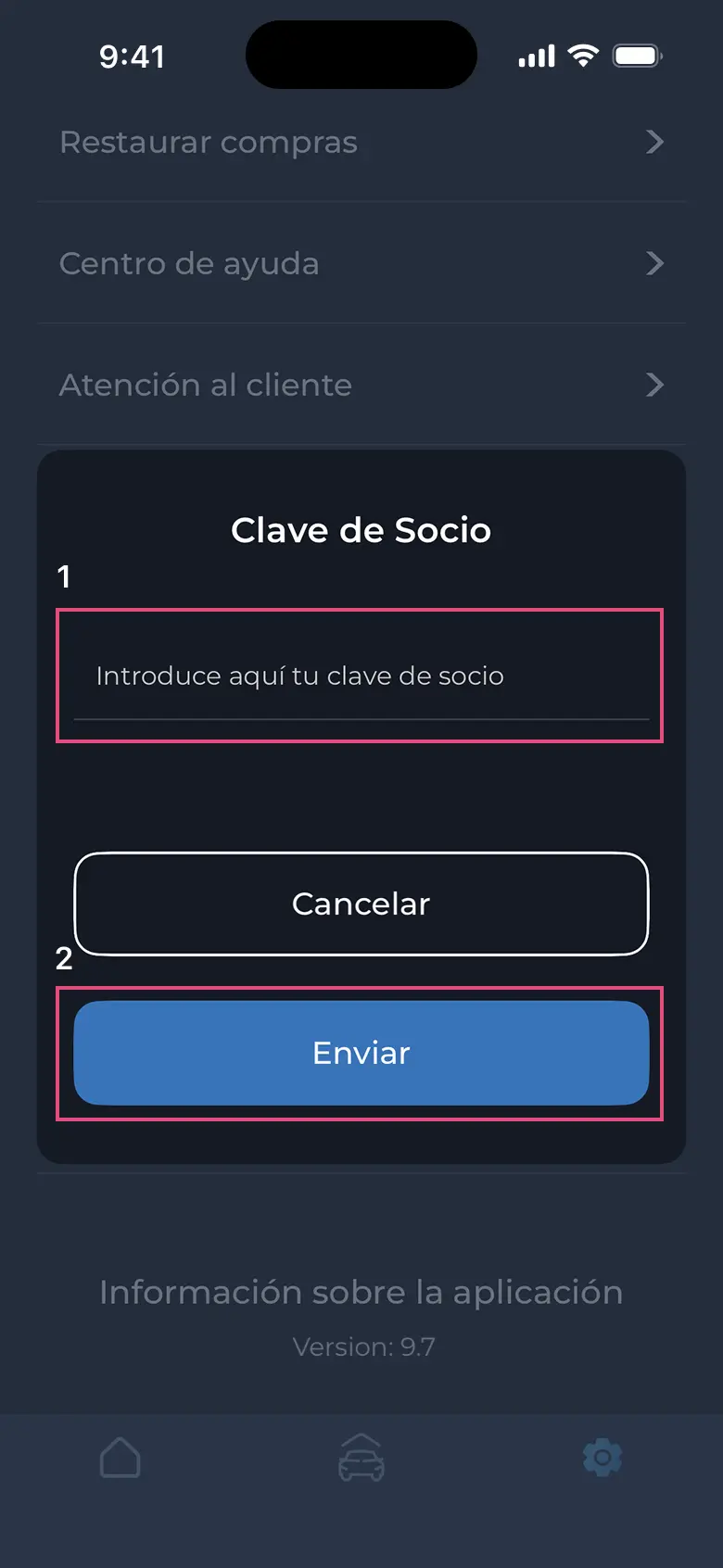
Task: Cancel the Clave de Socio dialog
Action: point(361,904)
